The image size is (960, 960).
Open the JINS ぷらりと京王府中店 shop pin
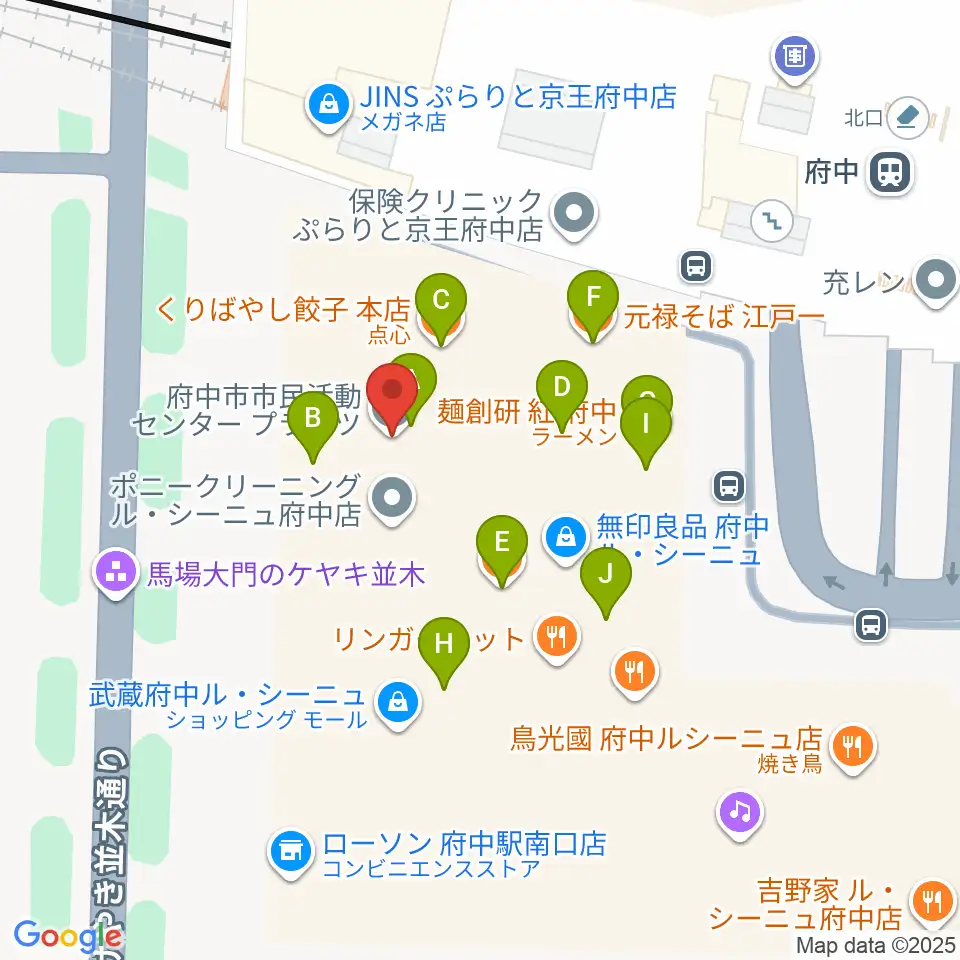[329, 105]
